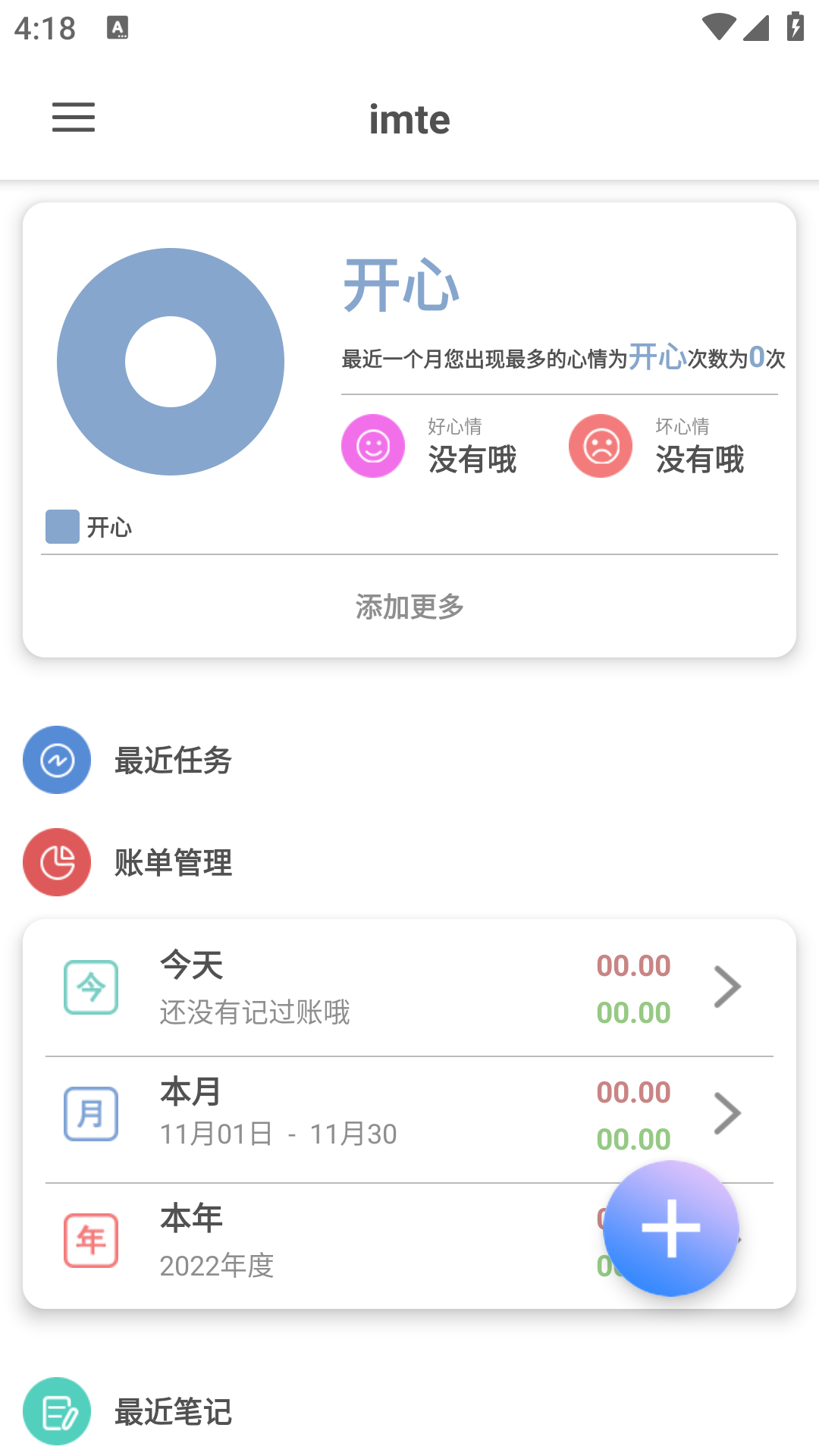Open the hamburger drawer menu
Image resolution: width=819 pixels, height=1456 pixels.
(74, 118)
